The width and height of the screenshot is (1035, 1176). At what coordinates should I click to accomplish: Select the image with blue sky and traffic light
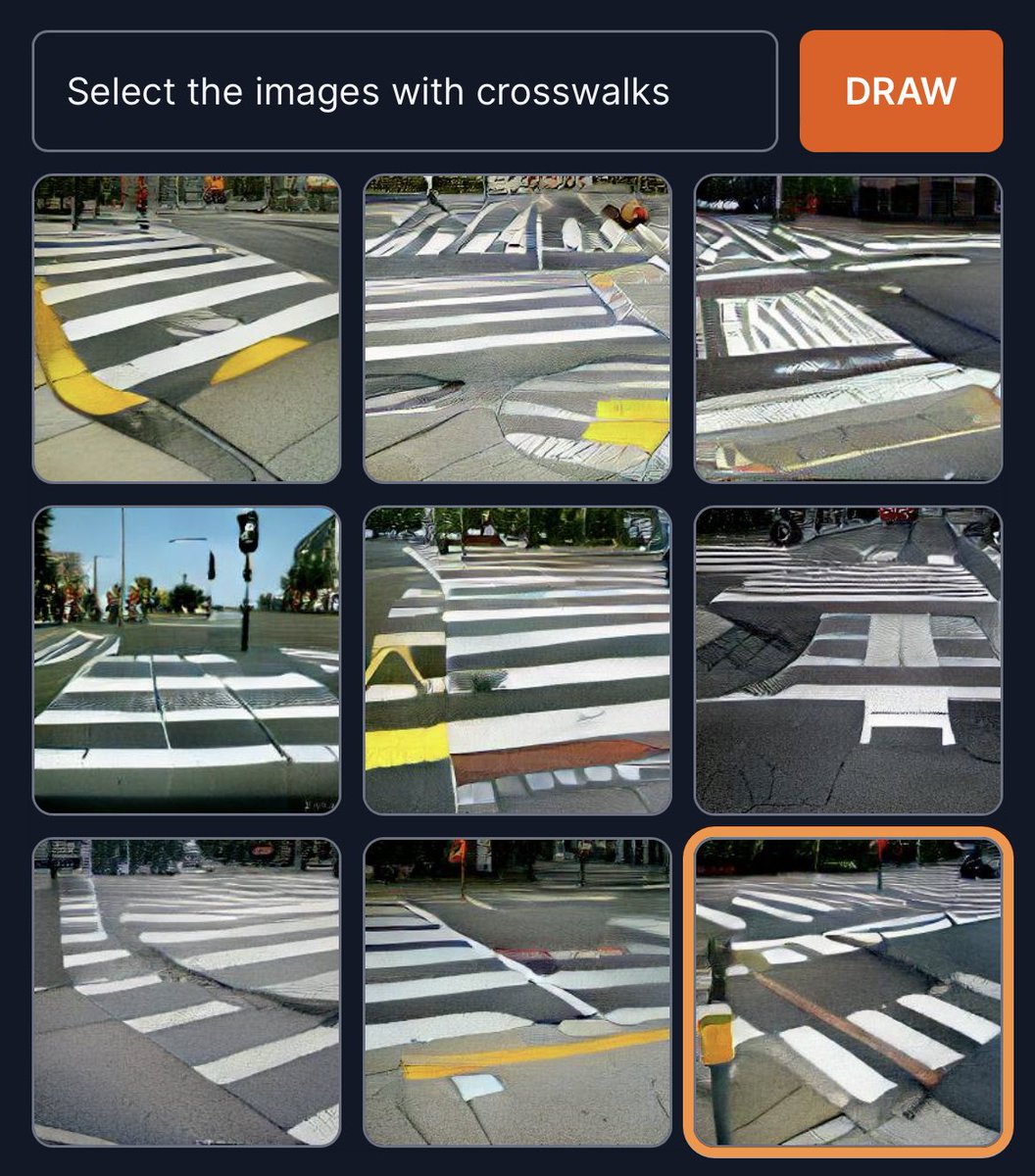tap(186, 660)
